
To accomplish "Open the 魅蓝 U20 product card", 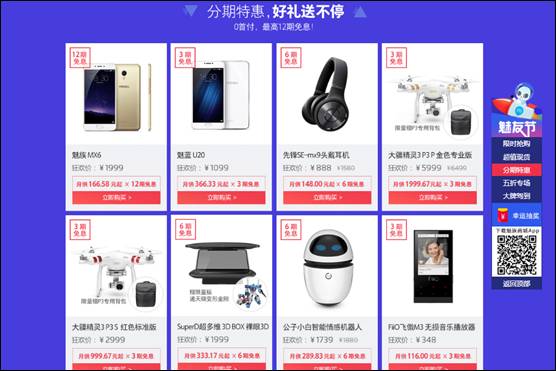I will 221,127.
